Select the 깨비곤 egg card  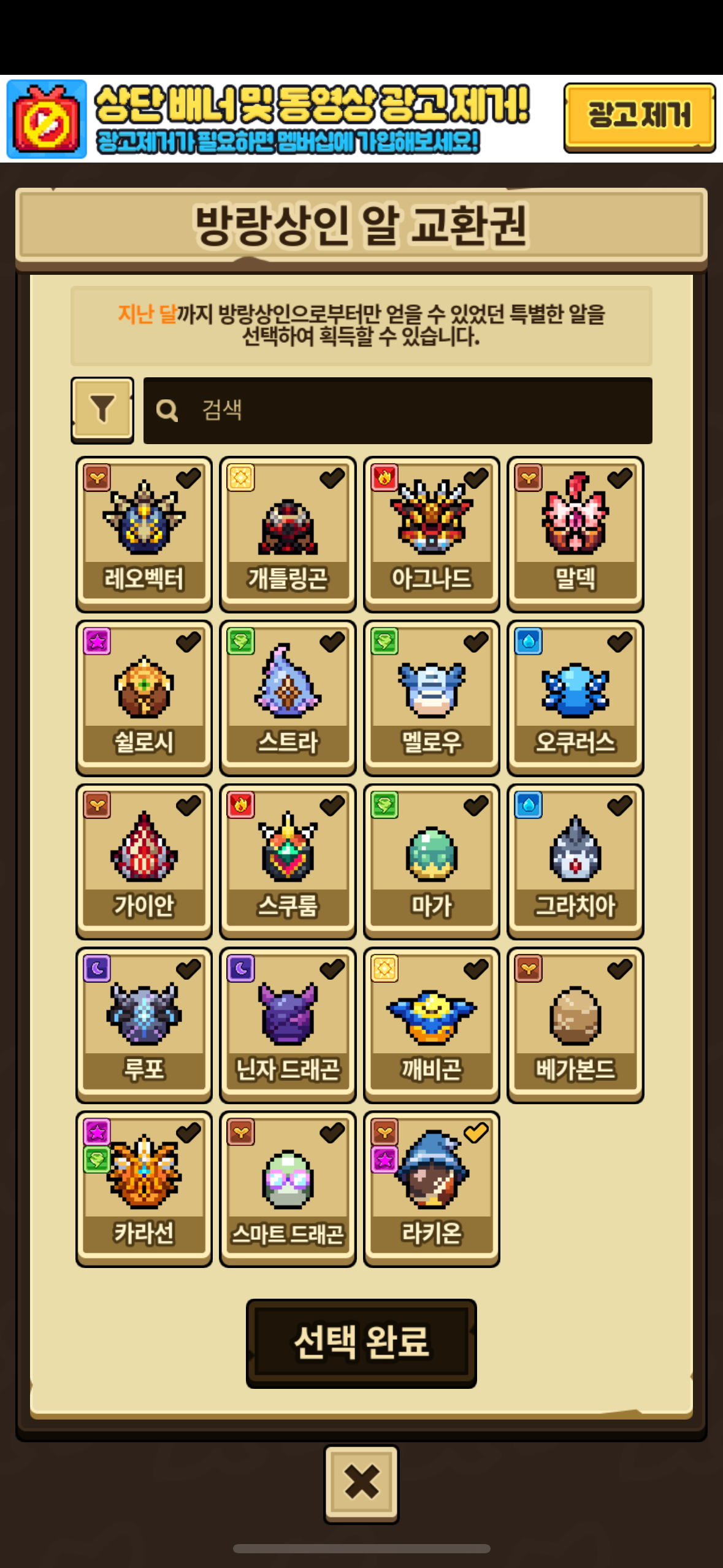[x=432, y=1025]
